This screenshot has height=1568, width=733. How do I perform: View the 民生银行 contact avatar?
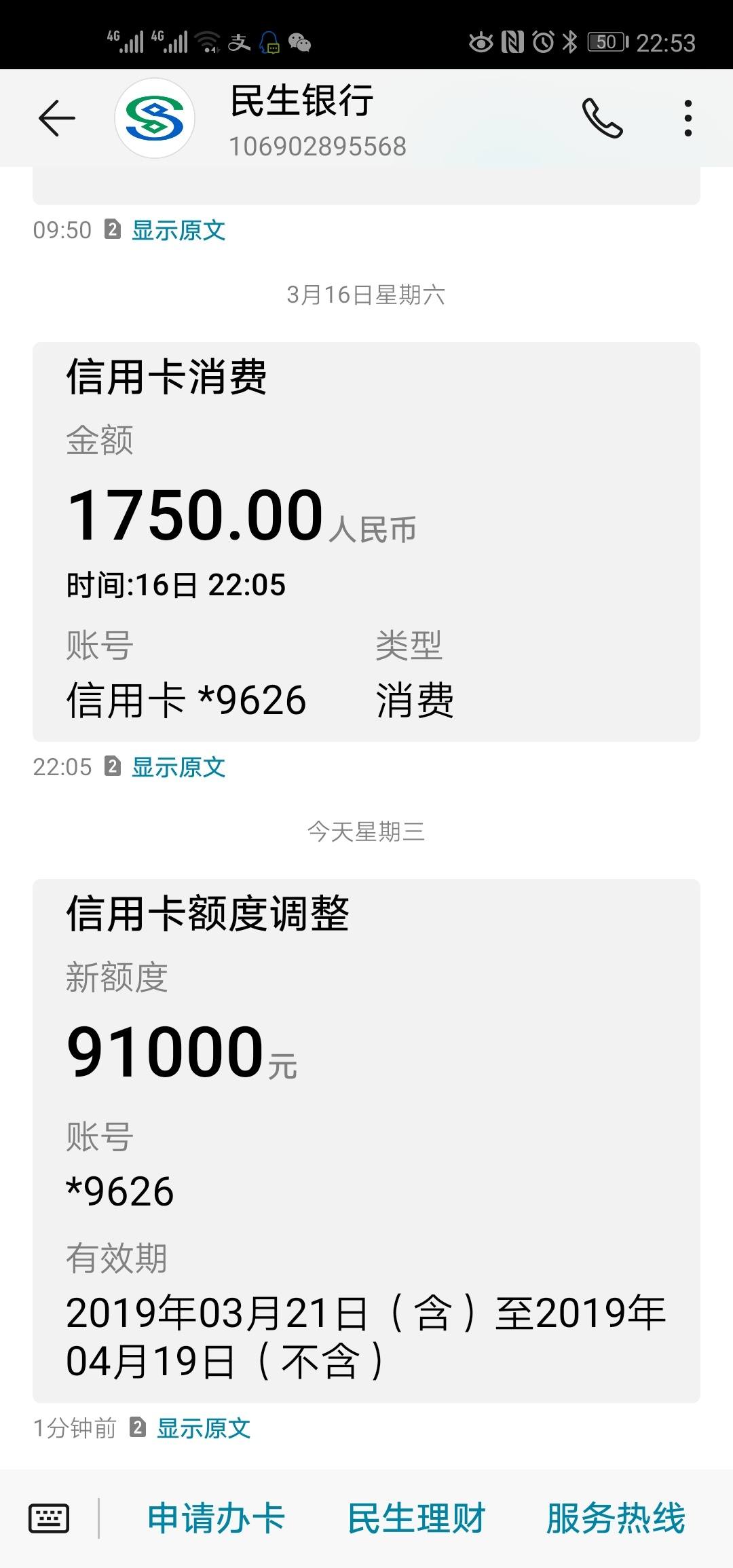pos(155,118)
